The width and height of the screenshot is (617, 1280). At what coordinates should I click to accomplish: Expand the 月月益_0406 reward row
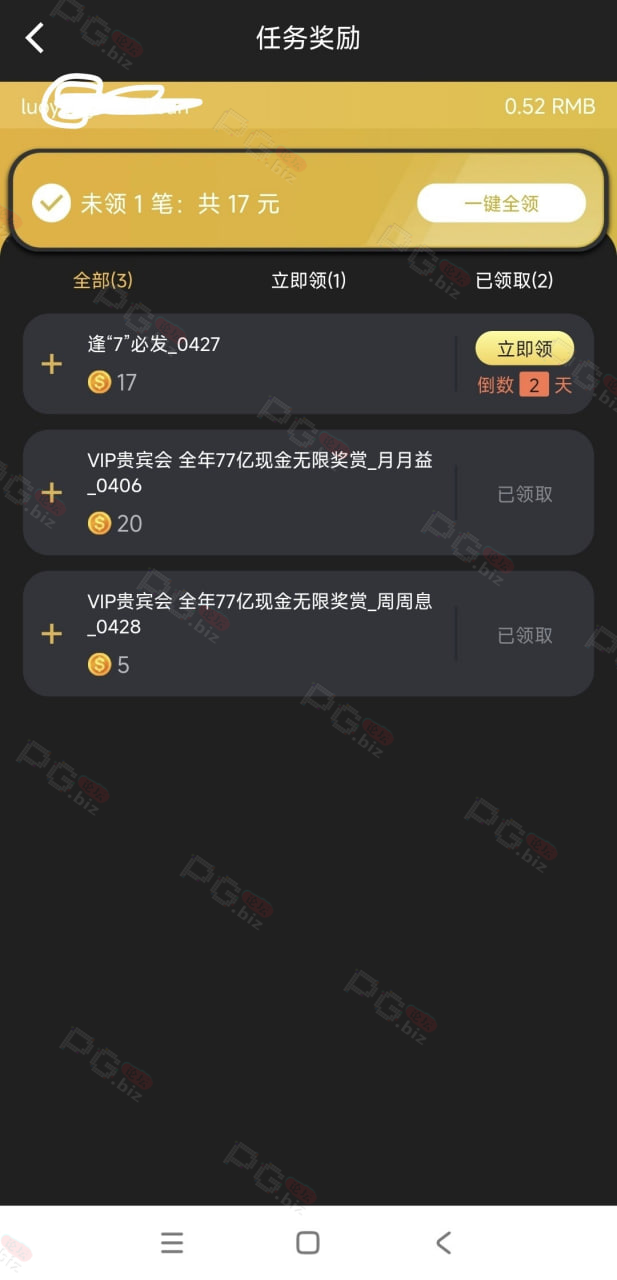coord(51,493)
